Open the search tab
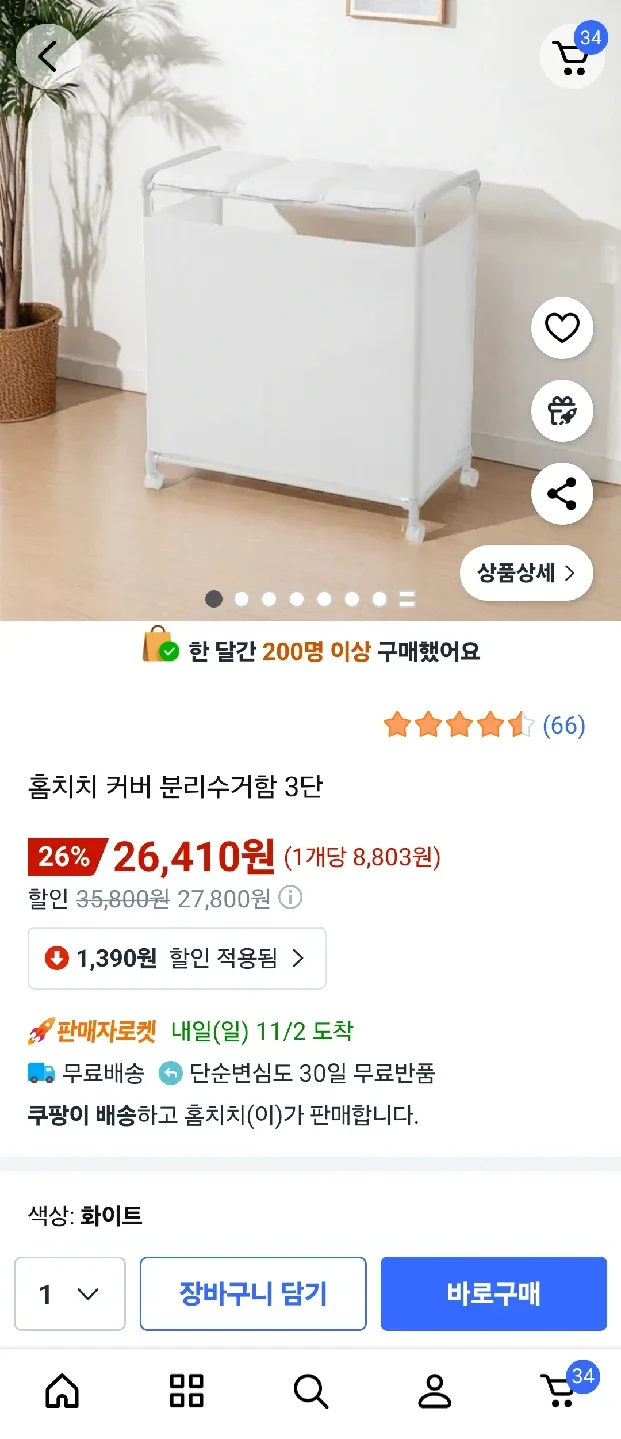The image size is (621, 1439). pos(310,1390)
